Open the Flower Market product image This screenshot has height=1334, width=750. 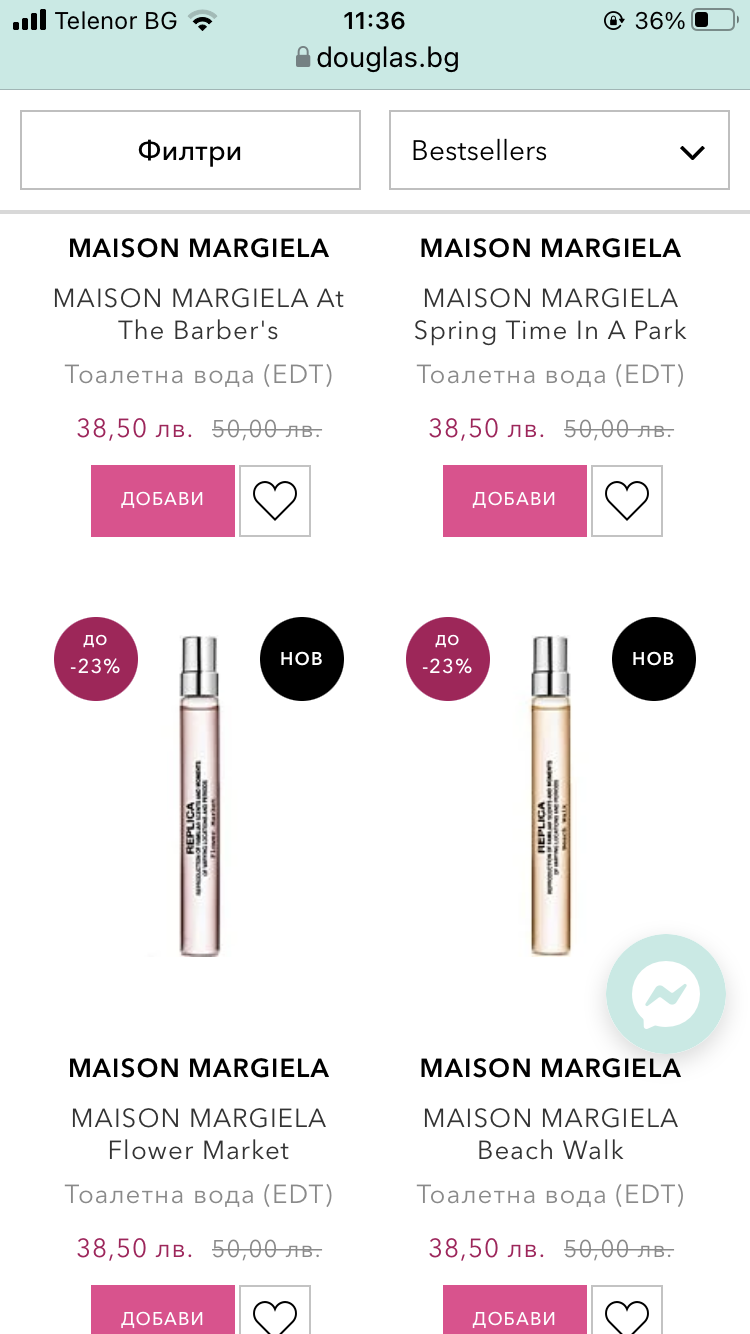(199, 795)
